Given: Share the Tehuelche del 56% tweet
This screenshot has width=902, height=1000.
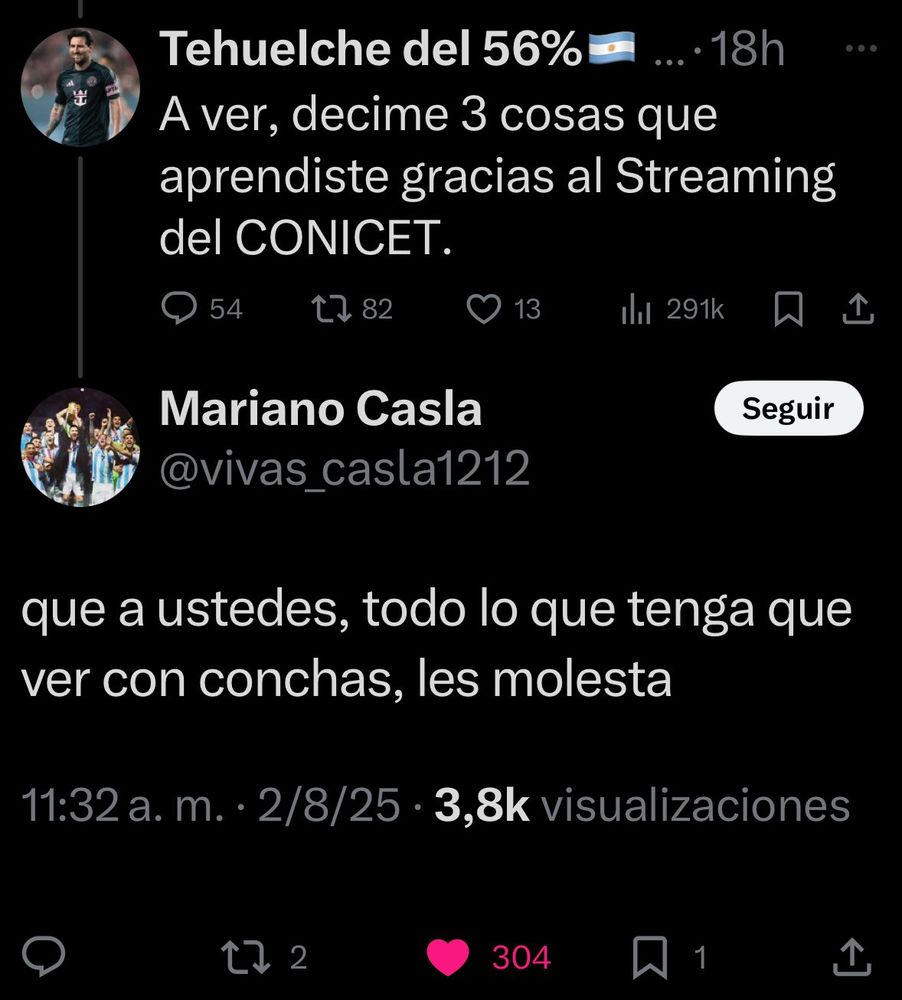Looking at the screenshot, I should (x=858, y=311).
